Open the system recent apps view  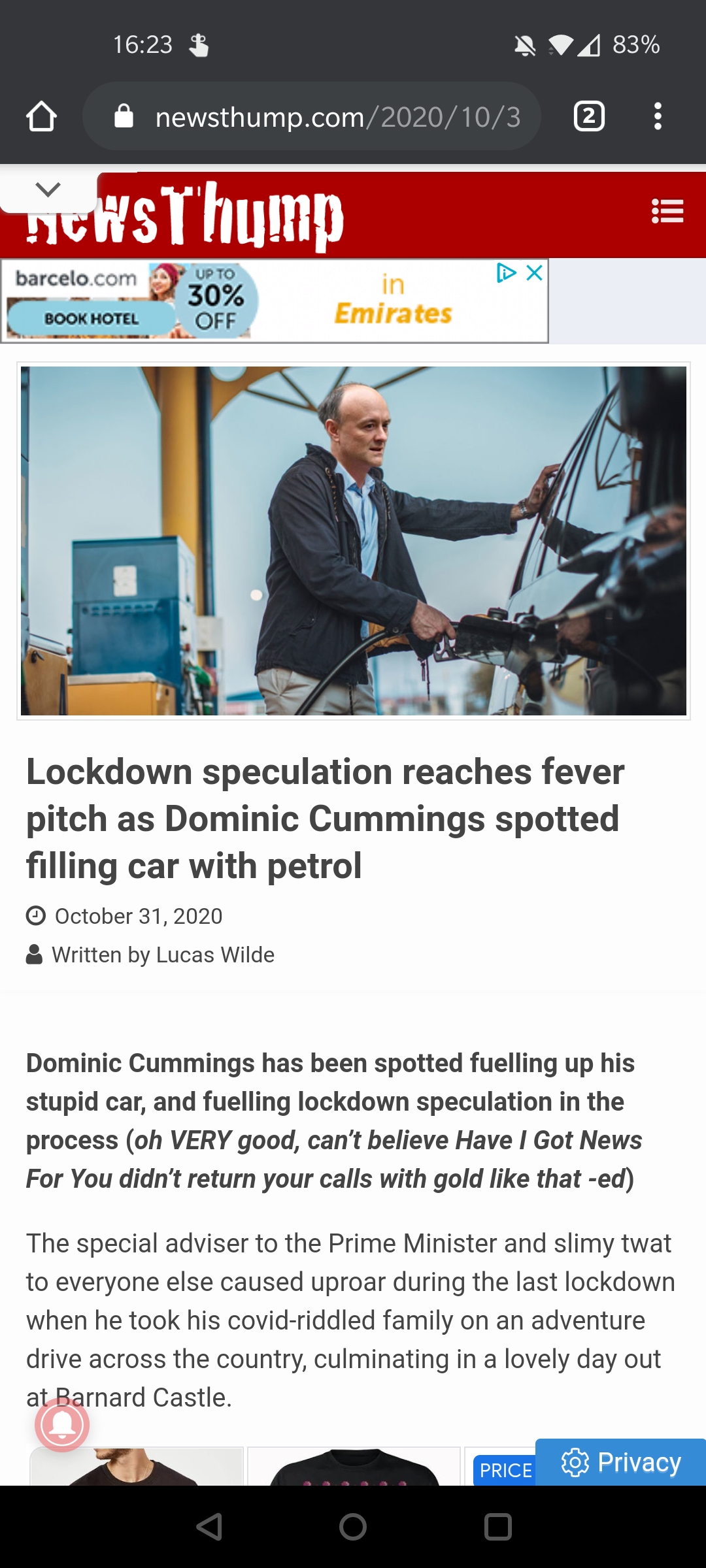point(497,1527)
